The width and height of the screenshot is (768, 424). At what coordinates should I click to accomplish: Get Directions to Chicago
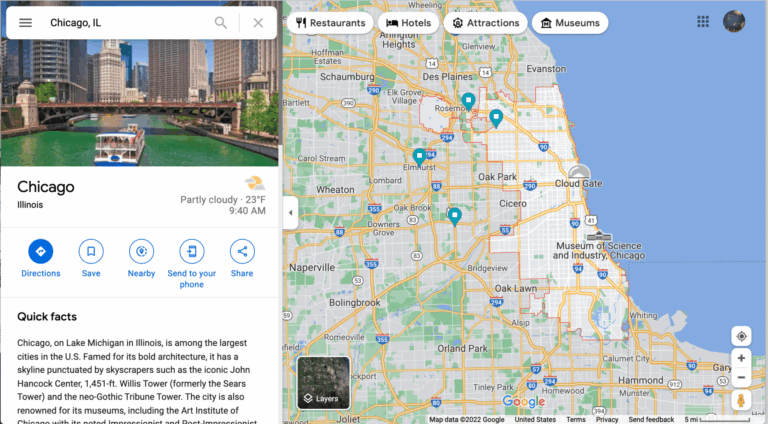(41, 251)
